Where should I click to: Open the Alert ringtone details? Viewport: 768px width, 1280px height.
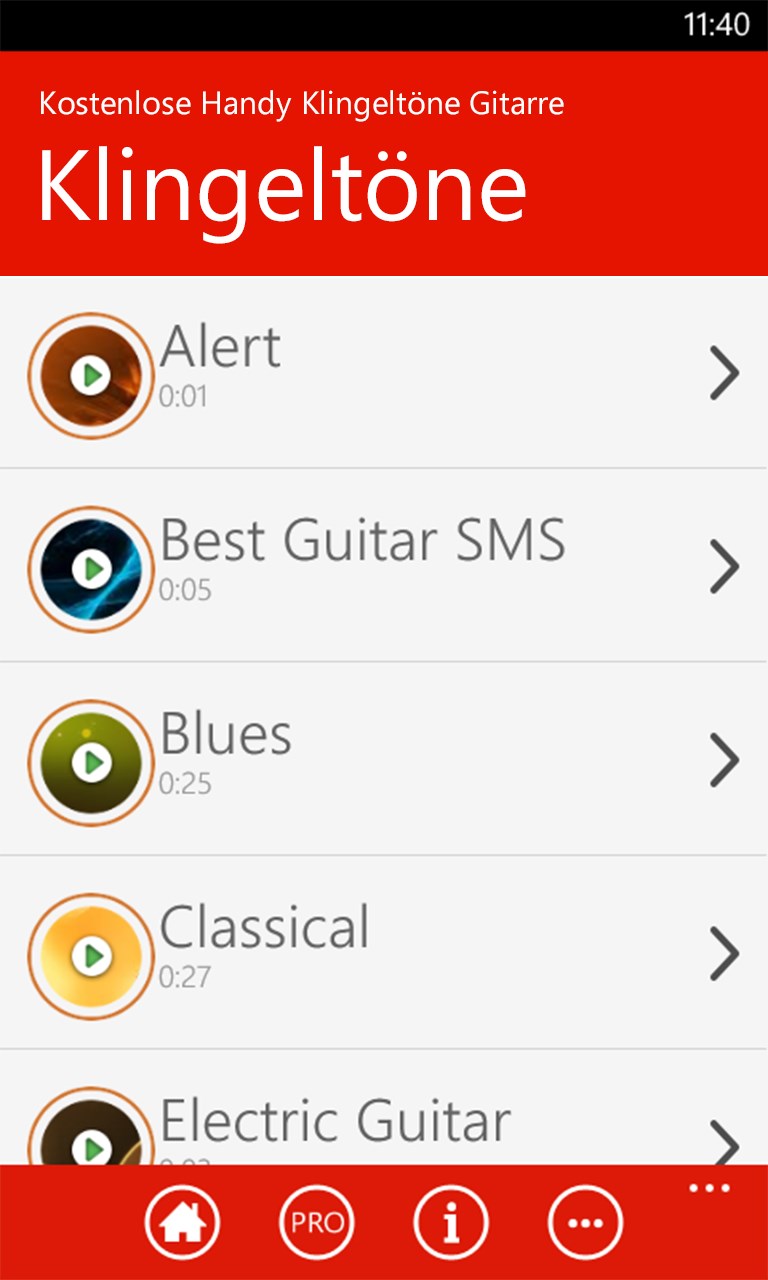coord(724,373)
